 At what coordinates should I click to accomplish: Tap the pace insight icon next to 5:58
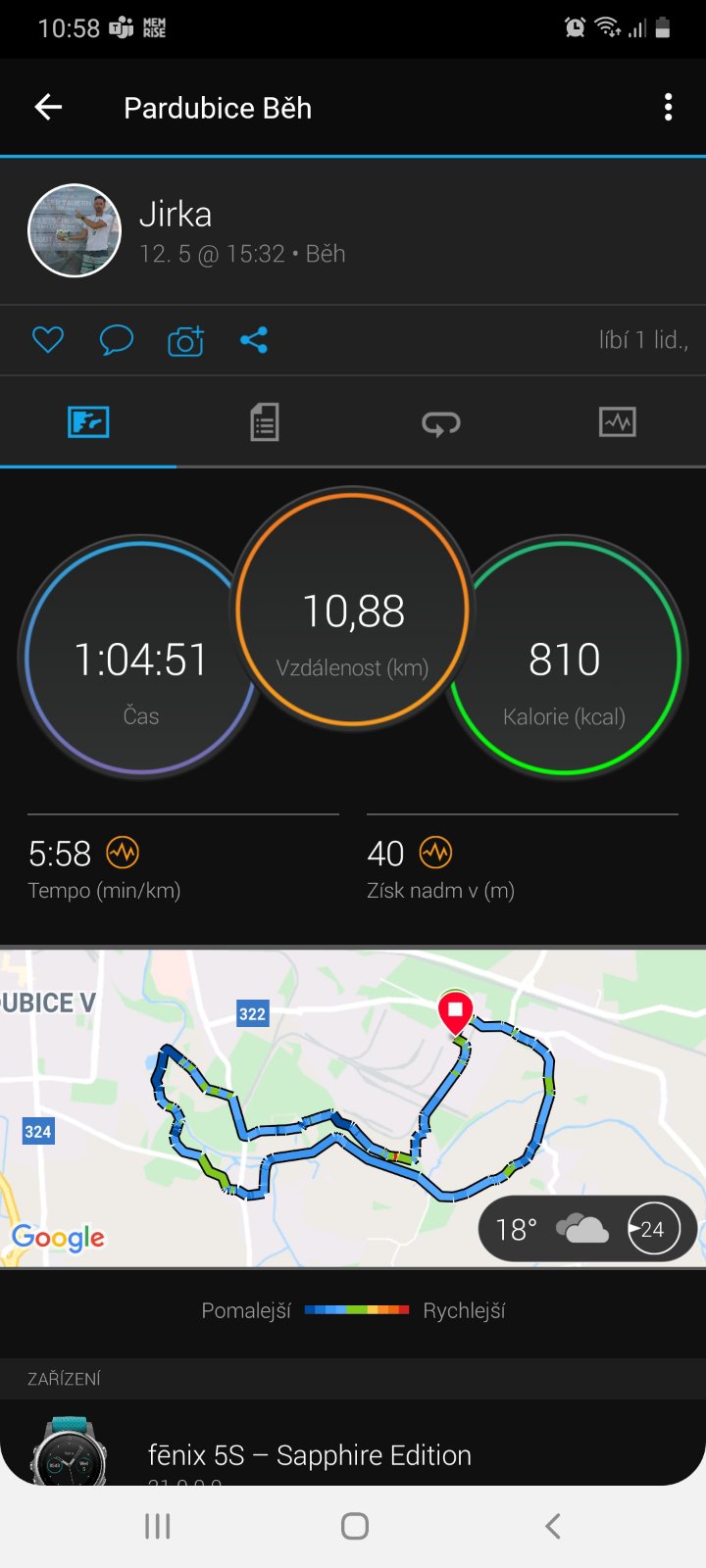tap(123, 853)
